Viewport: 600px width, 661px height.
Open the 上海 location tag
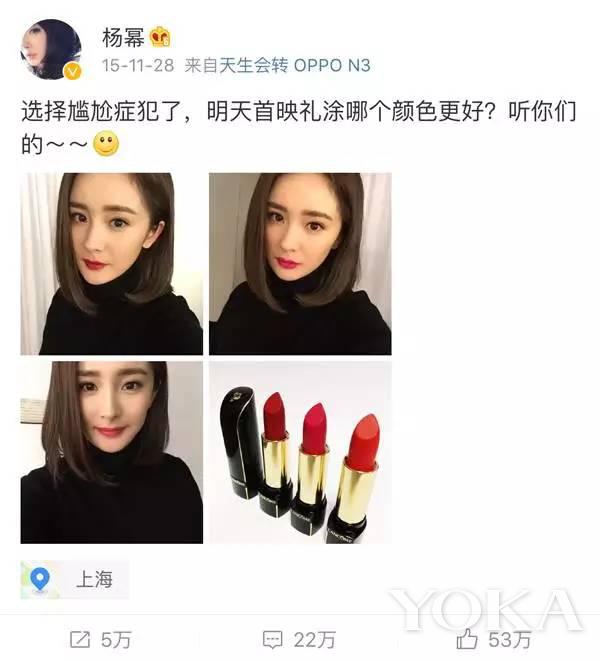pyautogui.click(x=75, y=579)
